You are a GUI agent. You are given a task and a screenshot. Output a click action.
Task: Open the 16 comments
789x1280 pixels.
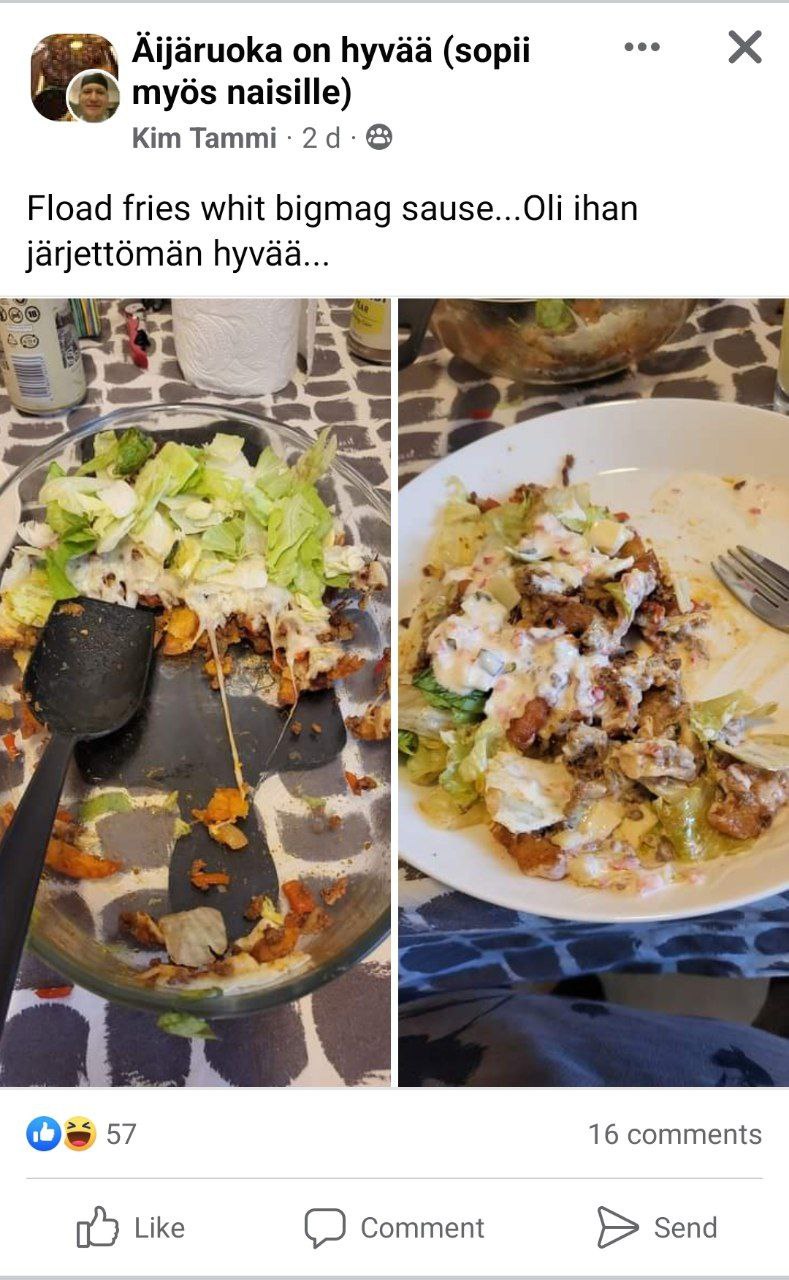(x=674, y=1134)
